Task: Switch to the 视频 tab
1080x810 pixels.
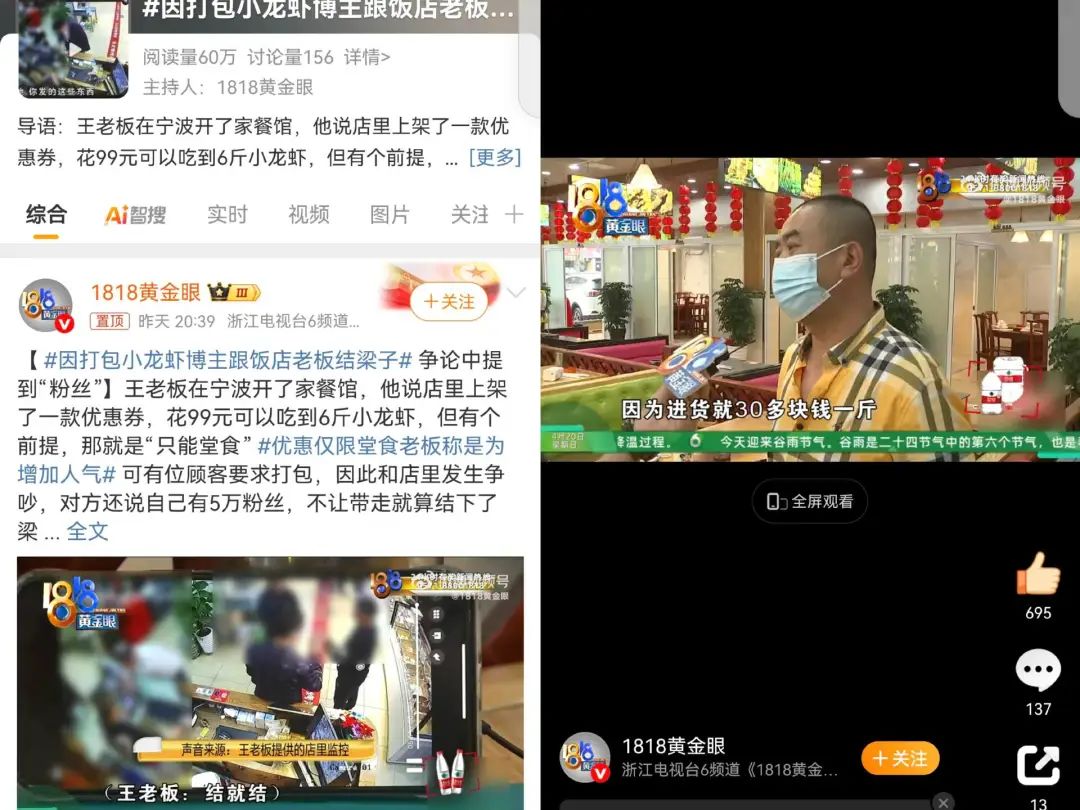Action: point(308,214)
